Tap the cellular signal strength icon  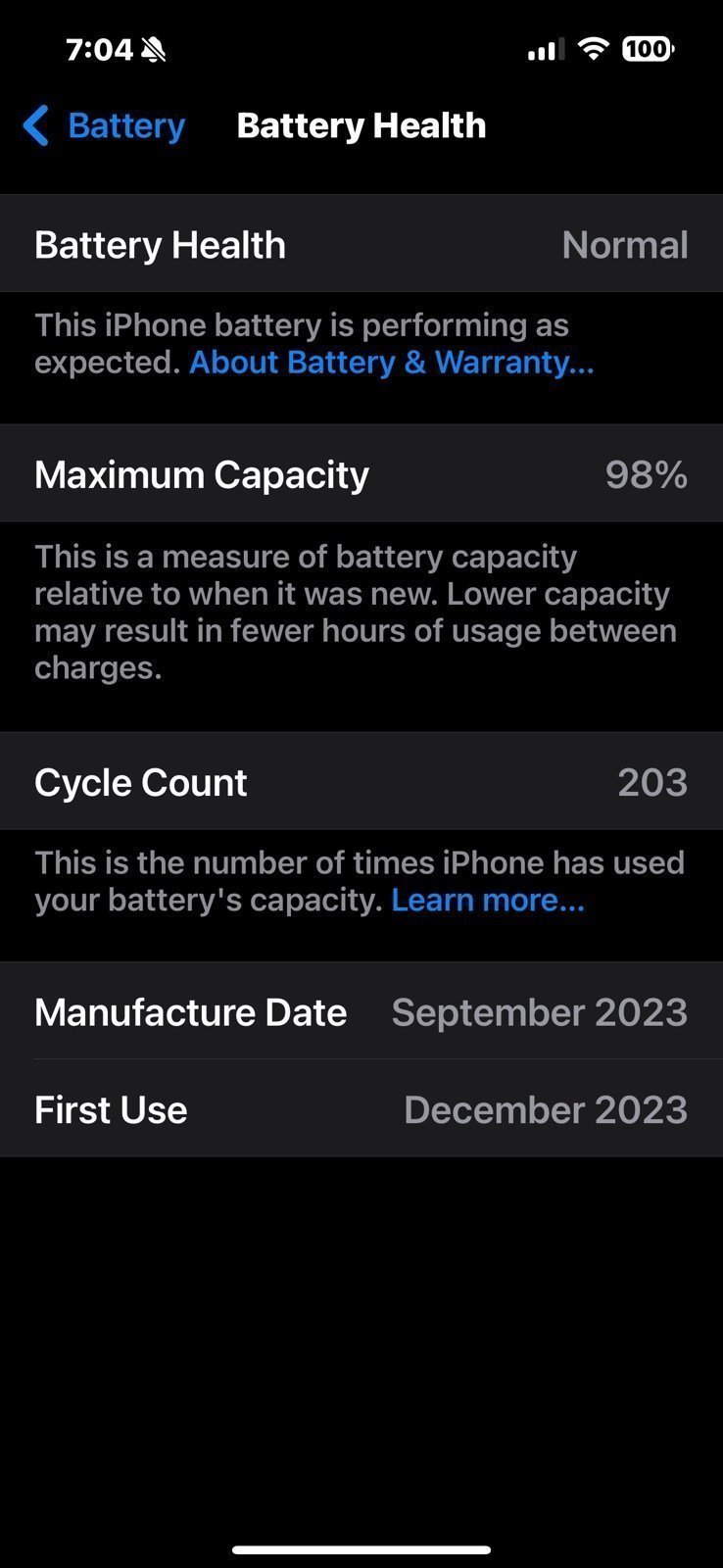[x=545, y=47]
